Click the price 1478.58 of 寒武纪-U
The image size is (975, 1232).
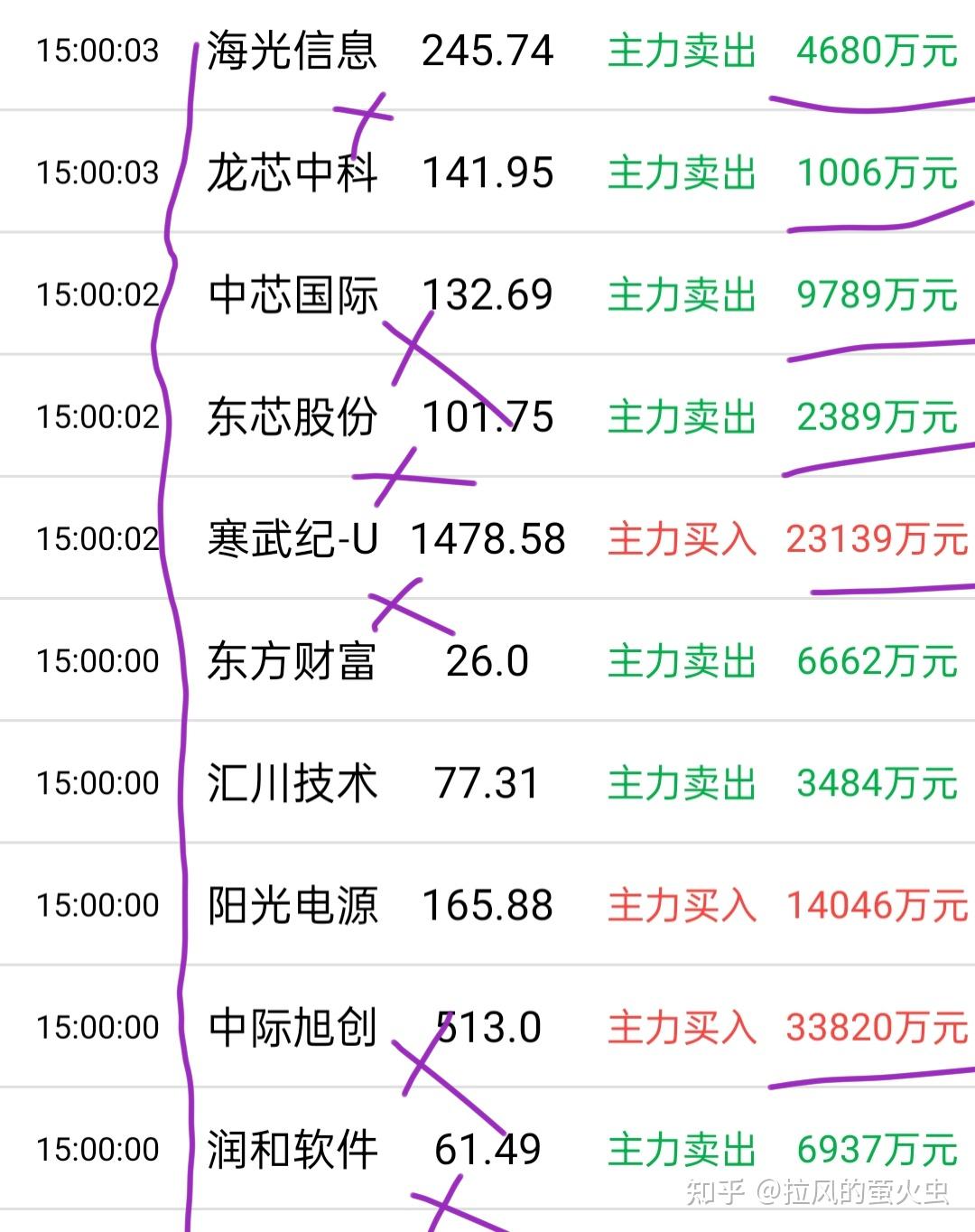coord(490,537)
